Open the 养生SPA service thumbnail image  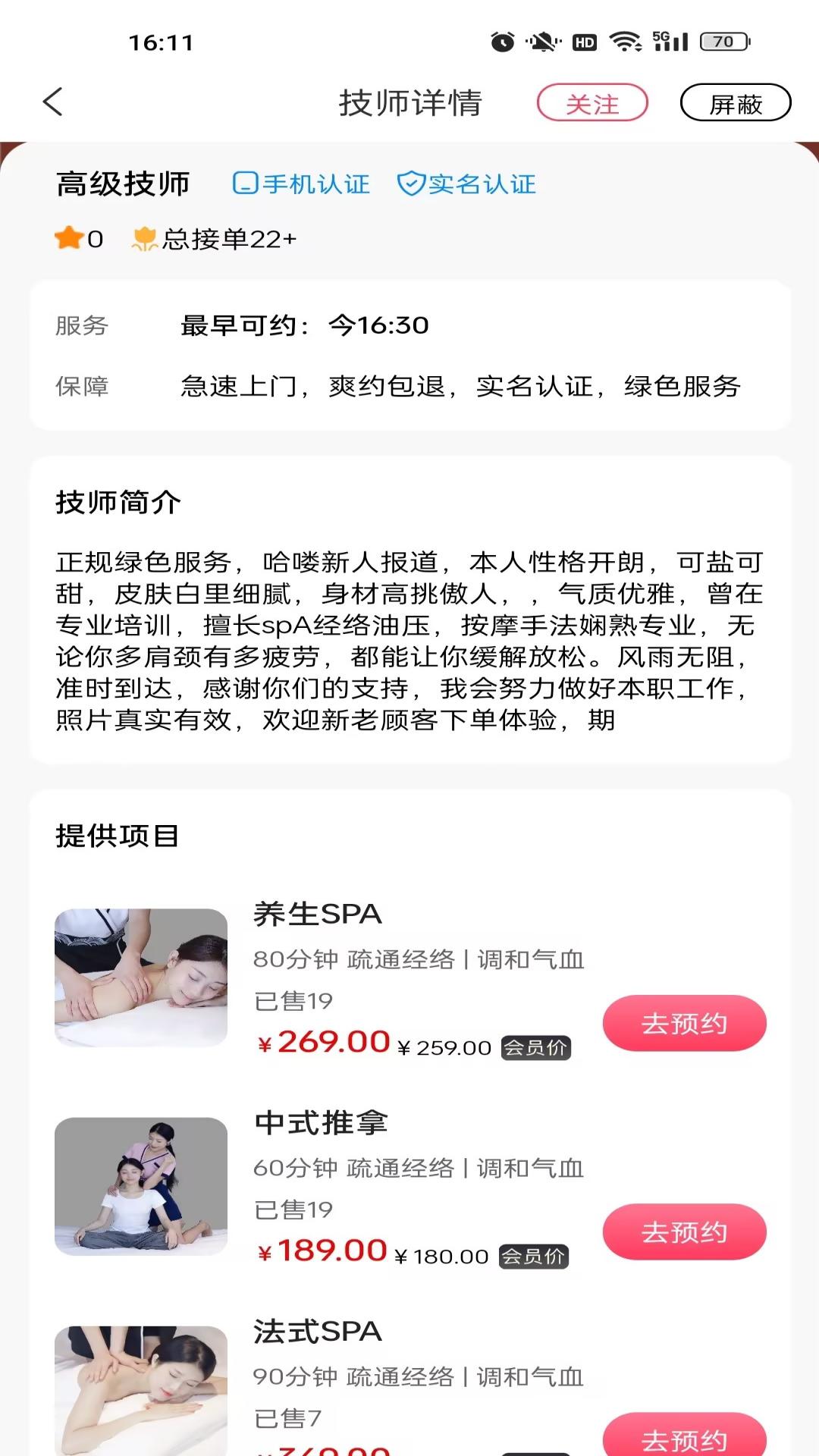[x=141, y=978]
